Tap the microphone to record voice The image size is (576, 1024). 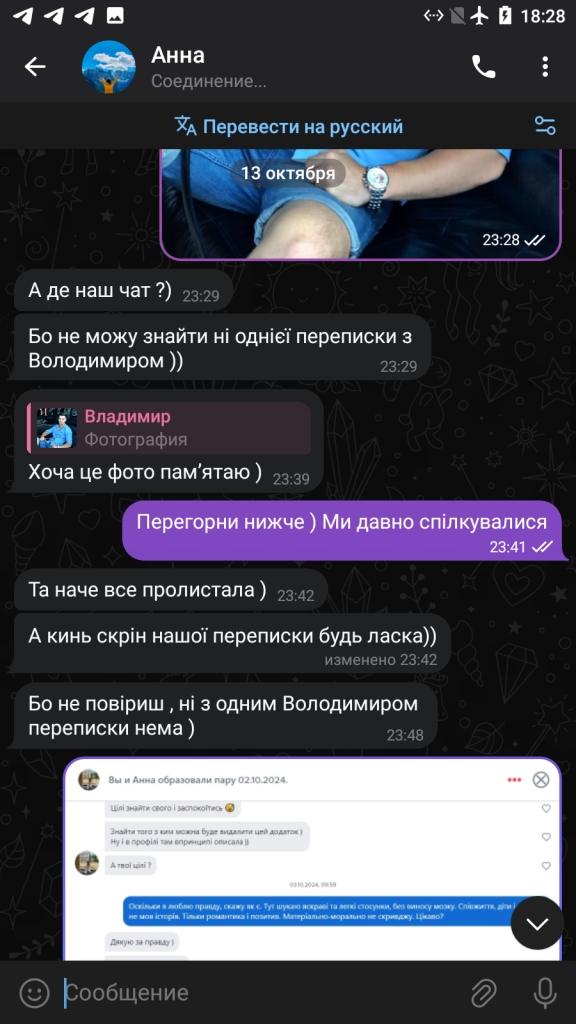point(545,993)
